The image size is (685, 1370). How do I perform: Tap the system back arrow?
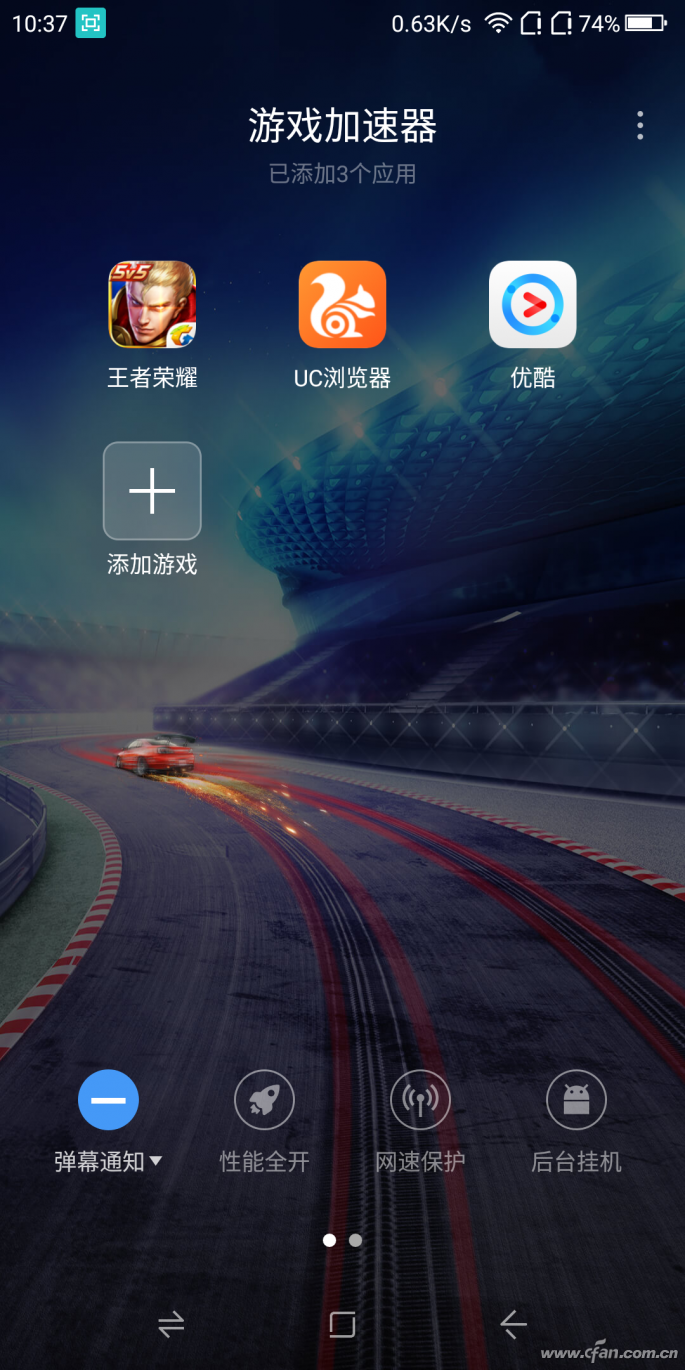point(513,1325)
